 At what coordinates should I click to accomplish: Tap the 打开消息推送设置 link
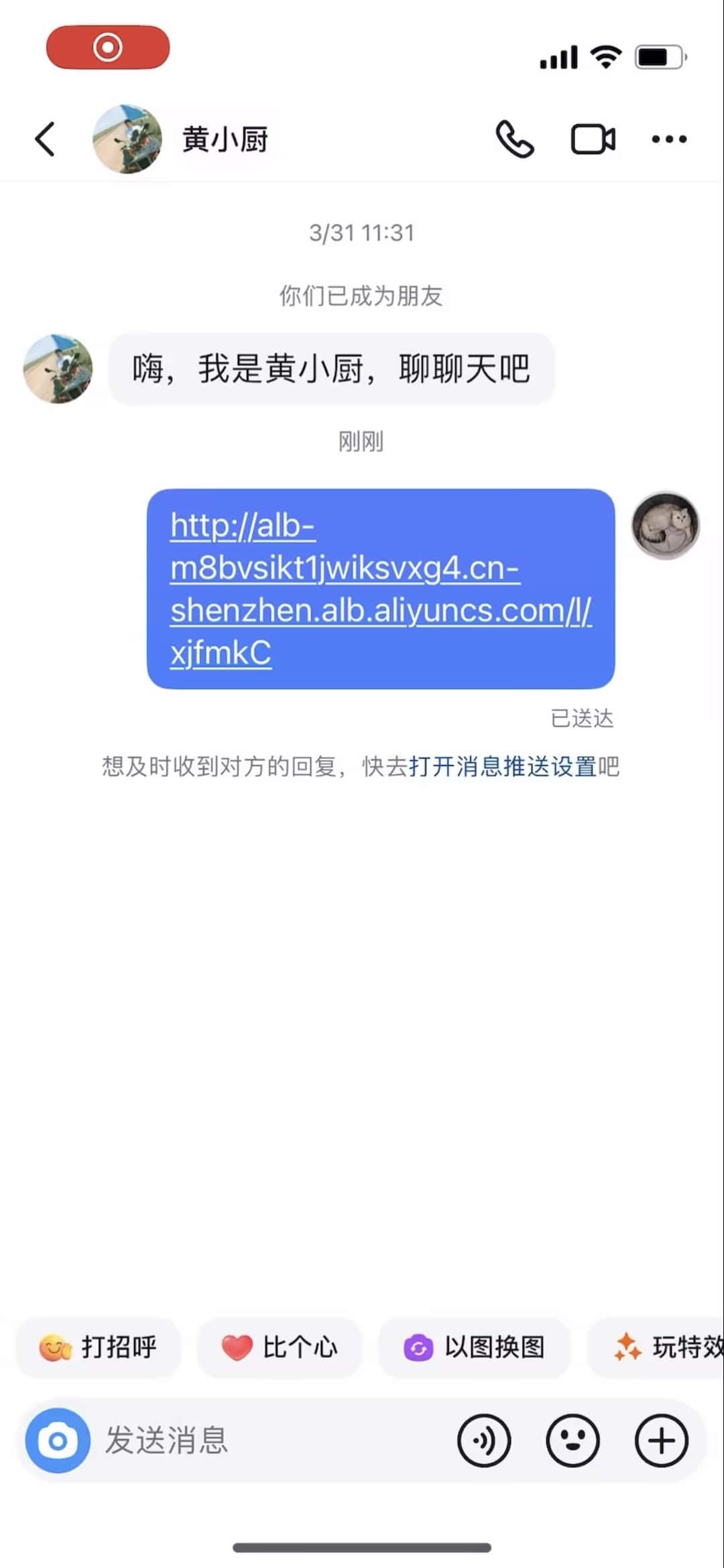click(x=502, y=766)
